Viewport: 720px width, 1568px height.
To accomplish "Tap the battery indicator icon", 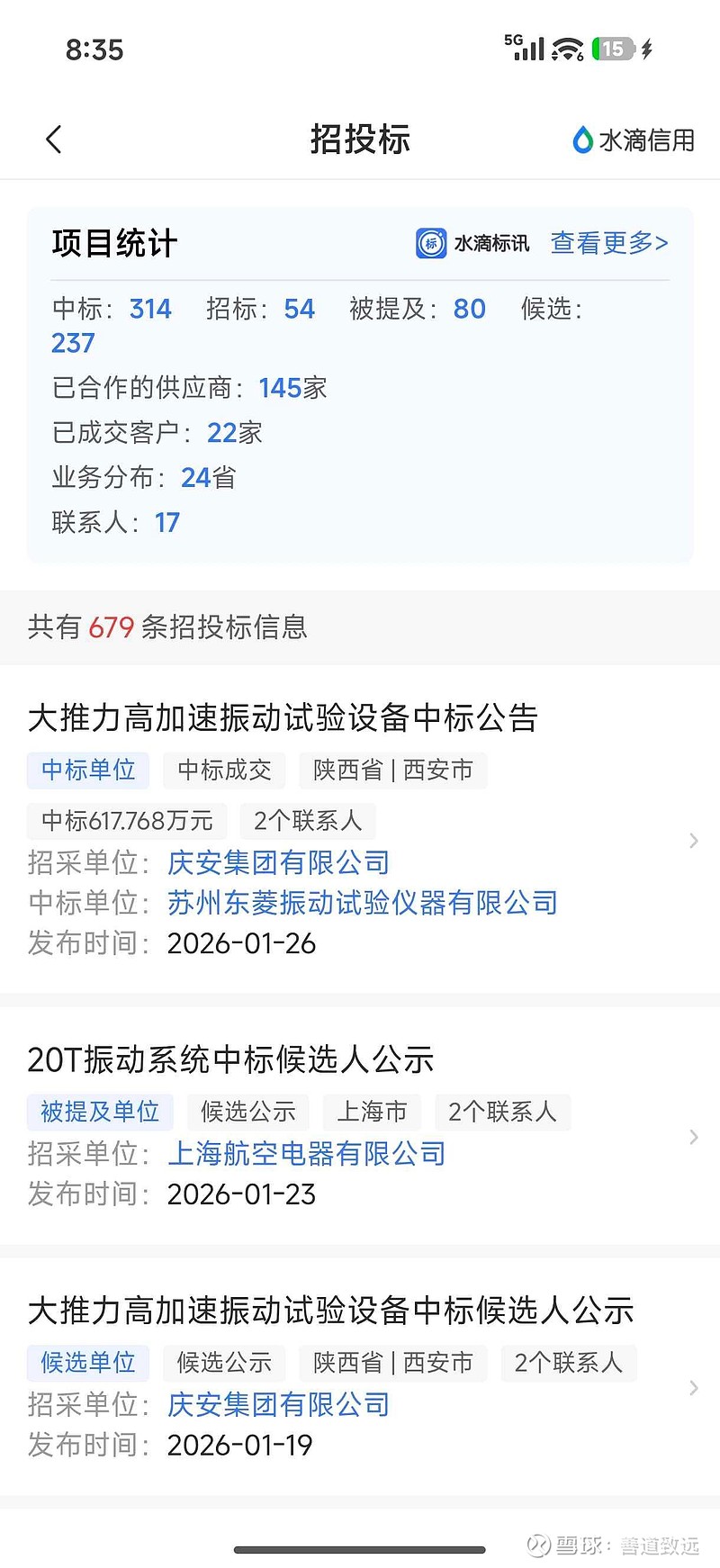I will [x=613, y=50].
